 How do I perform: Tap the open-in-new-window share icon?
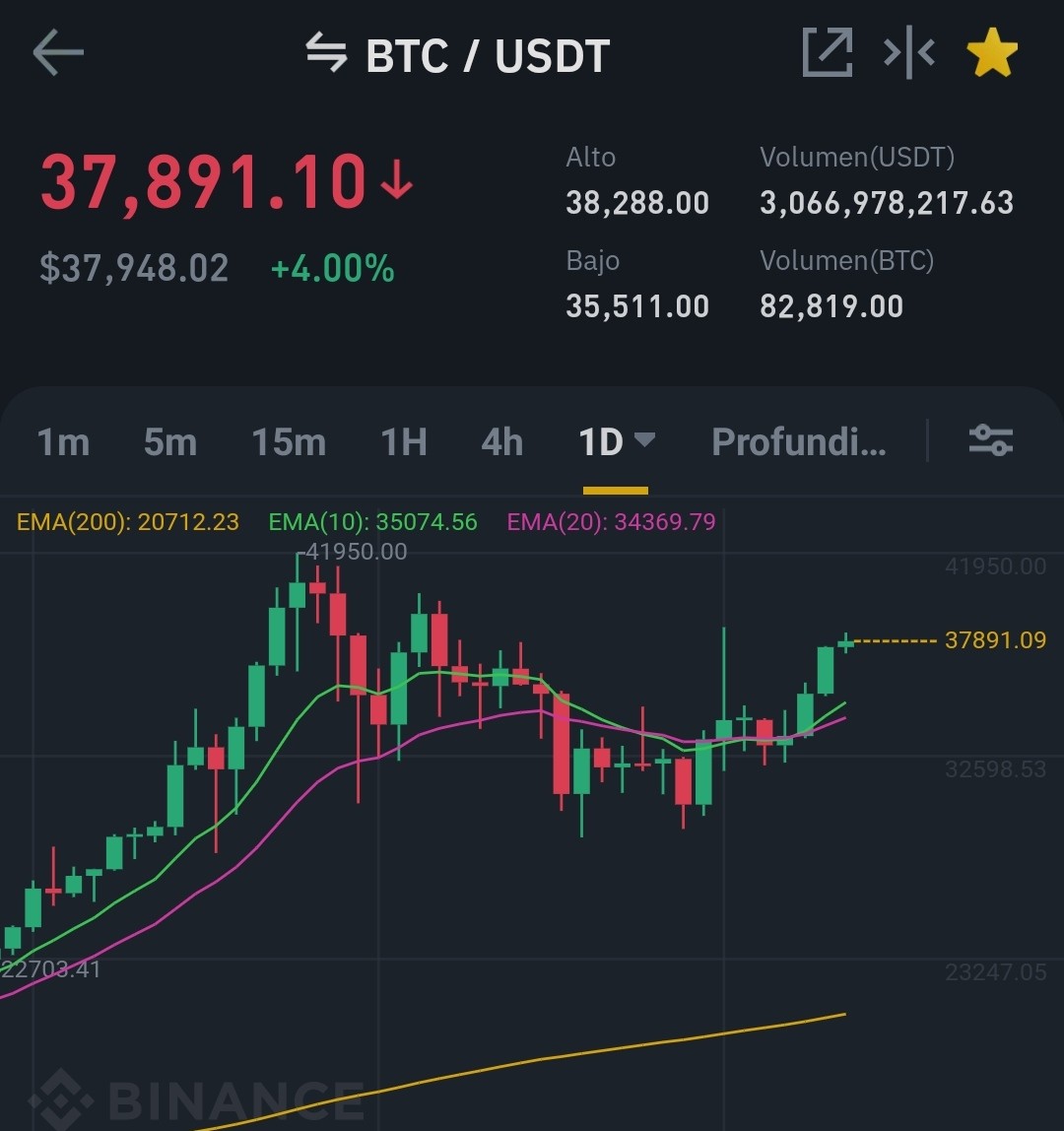pos(828,52)
